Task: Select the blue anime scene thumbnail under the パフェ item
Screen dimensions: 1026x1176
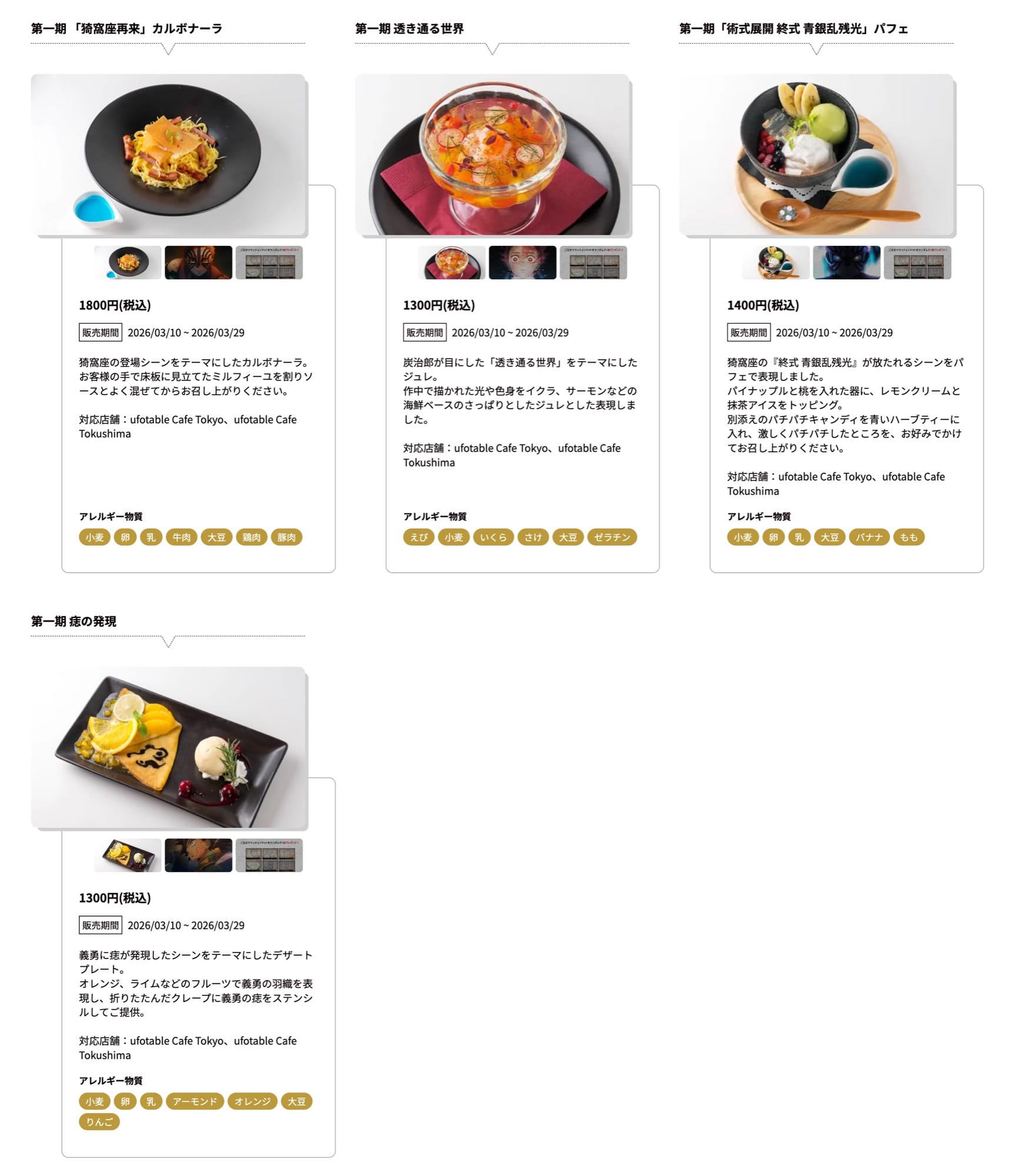Action: (846, 262)
